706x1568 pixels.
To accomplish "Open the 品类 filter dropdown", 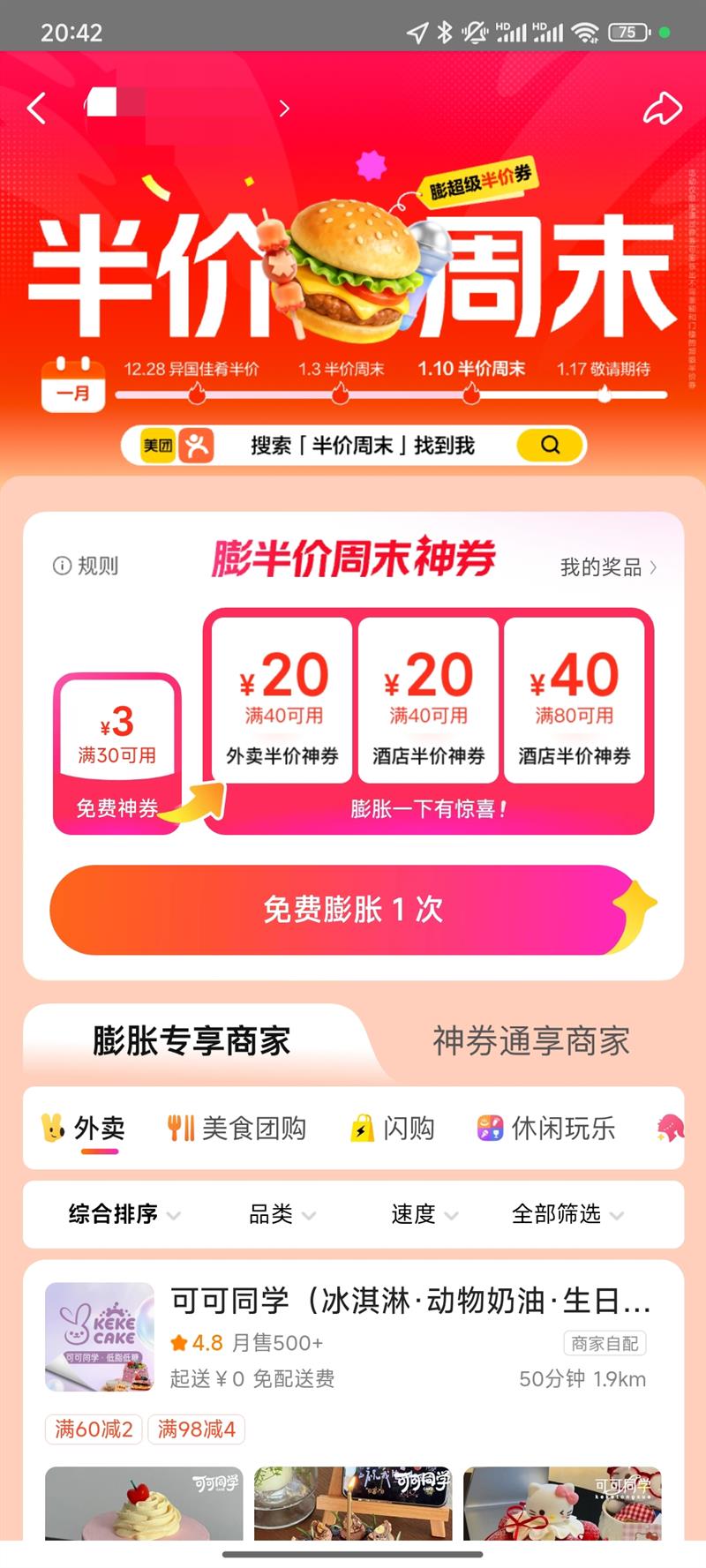I will coord(281,1214).
